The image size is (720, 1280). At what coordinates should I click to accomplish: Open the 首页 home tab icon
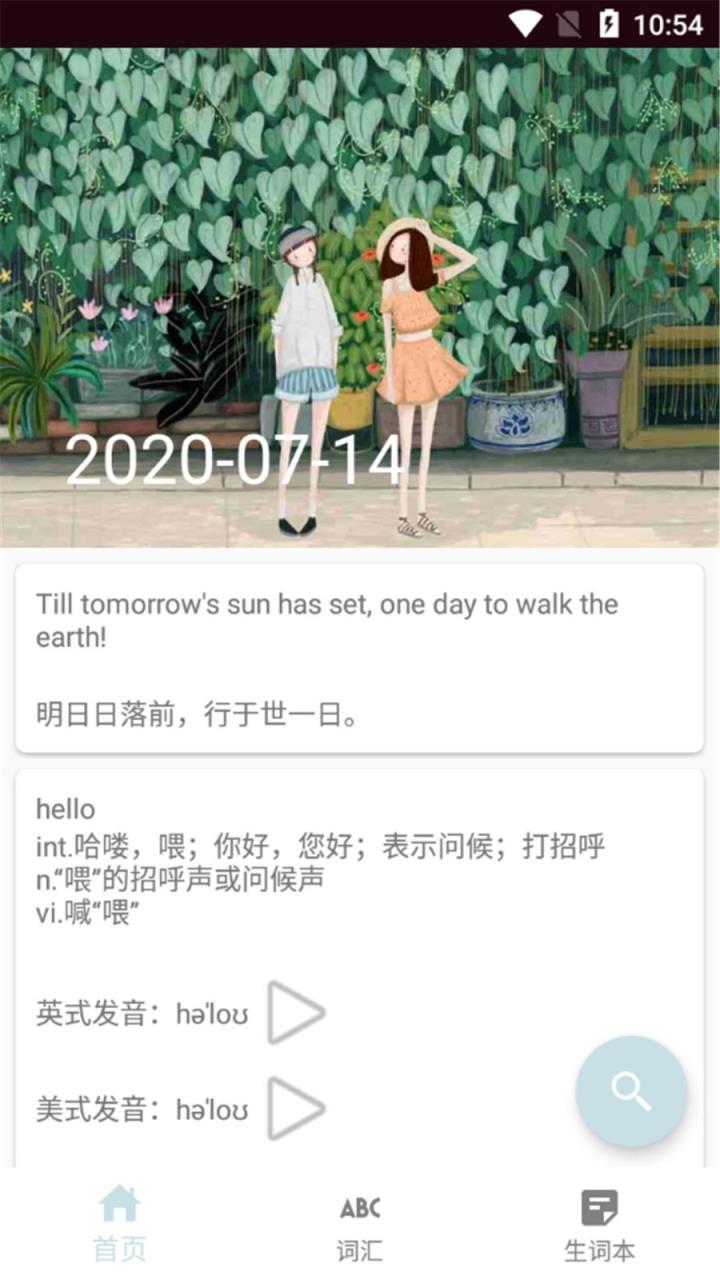pos(120,1205)
